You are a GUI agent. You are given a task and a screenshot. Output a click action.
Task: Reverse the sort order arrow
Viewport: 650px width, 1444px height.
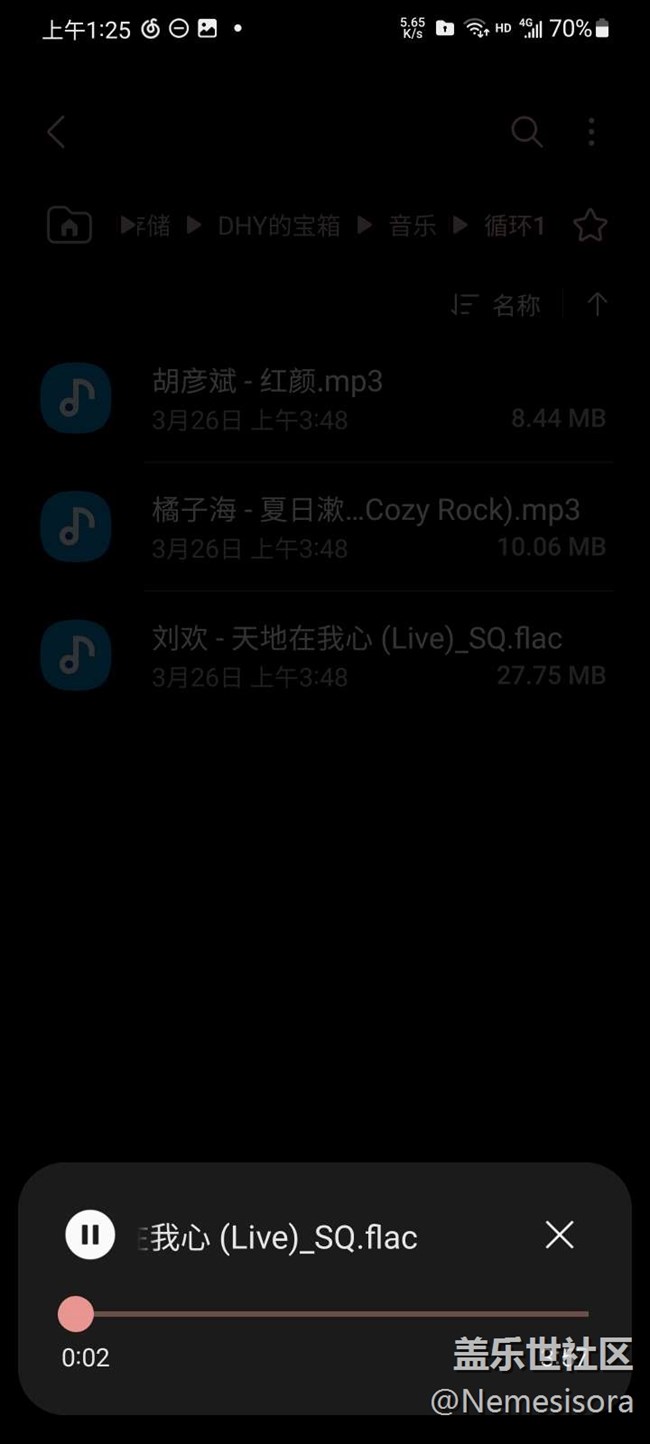597,305
